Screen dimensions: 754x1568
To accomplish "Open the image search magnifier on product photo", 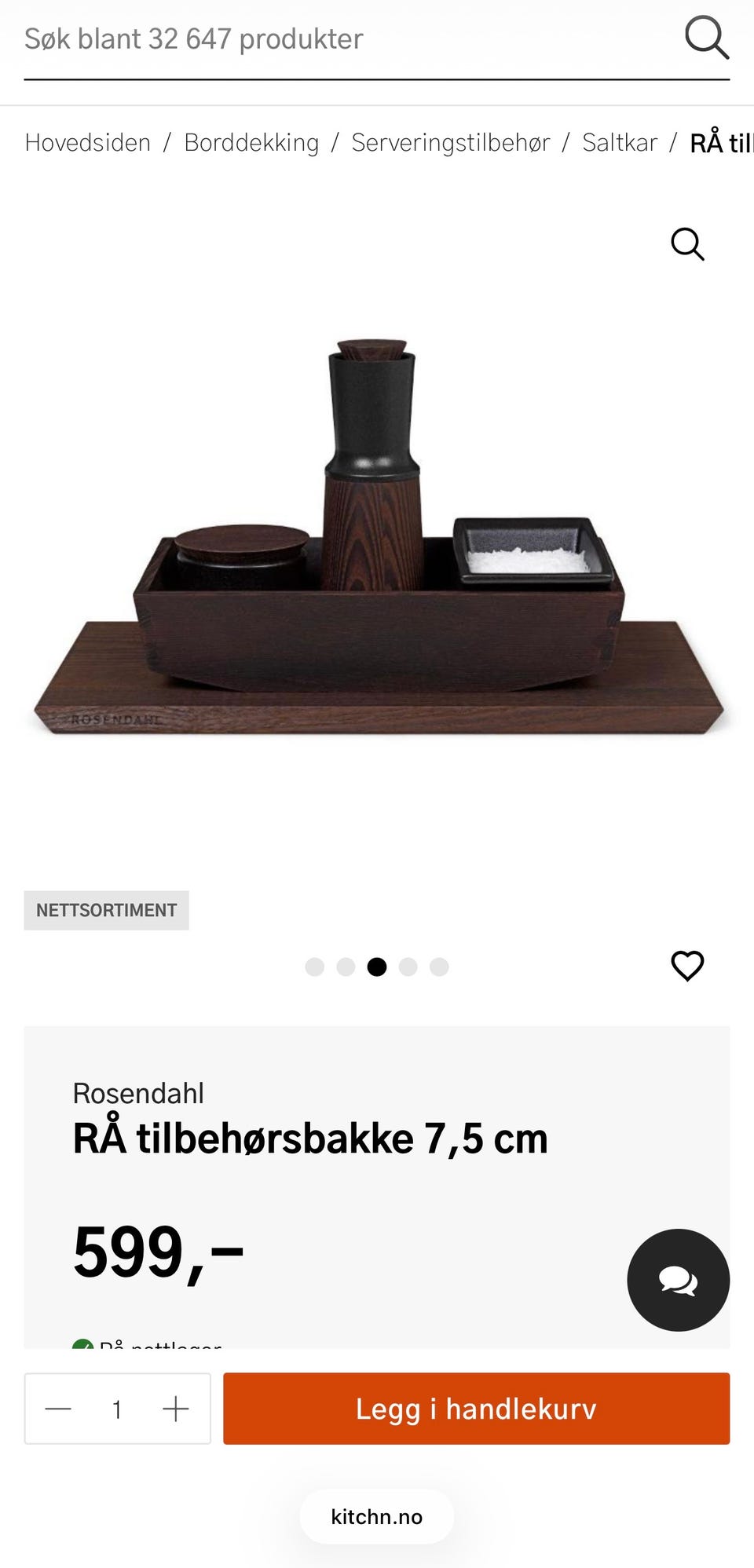I will [x=686, y=244].
